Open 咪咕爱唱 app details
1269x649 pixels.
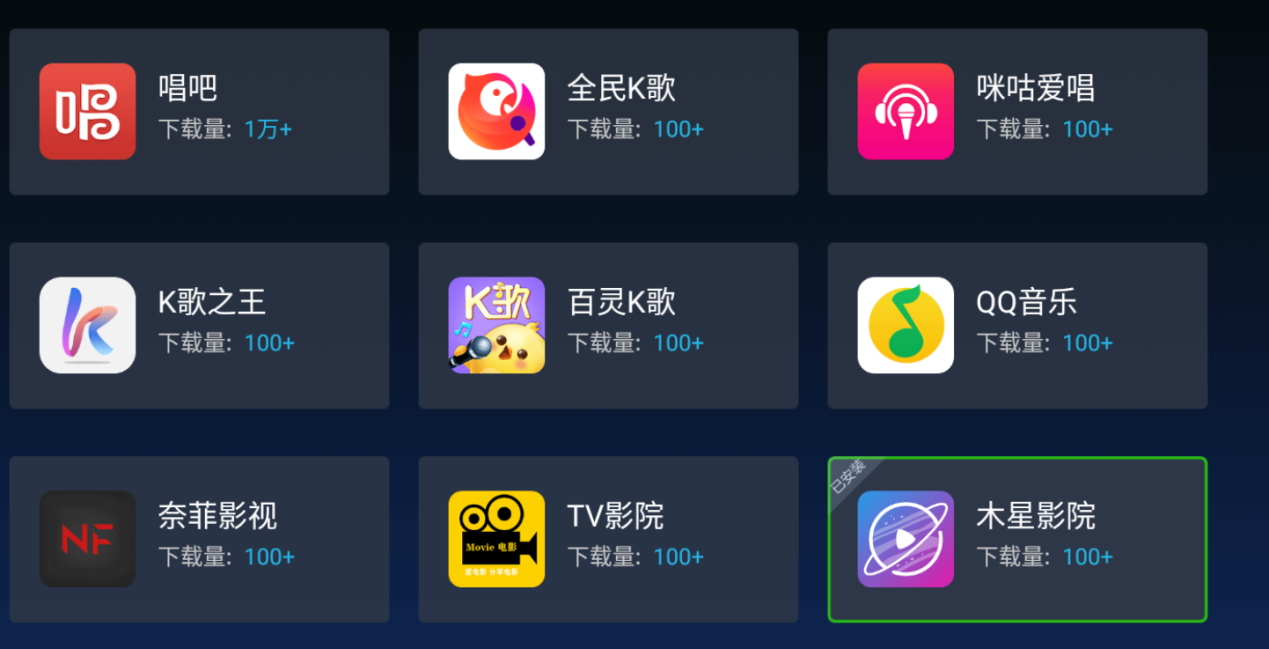(1017, 111)
